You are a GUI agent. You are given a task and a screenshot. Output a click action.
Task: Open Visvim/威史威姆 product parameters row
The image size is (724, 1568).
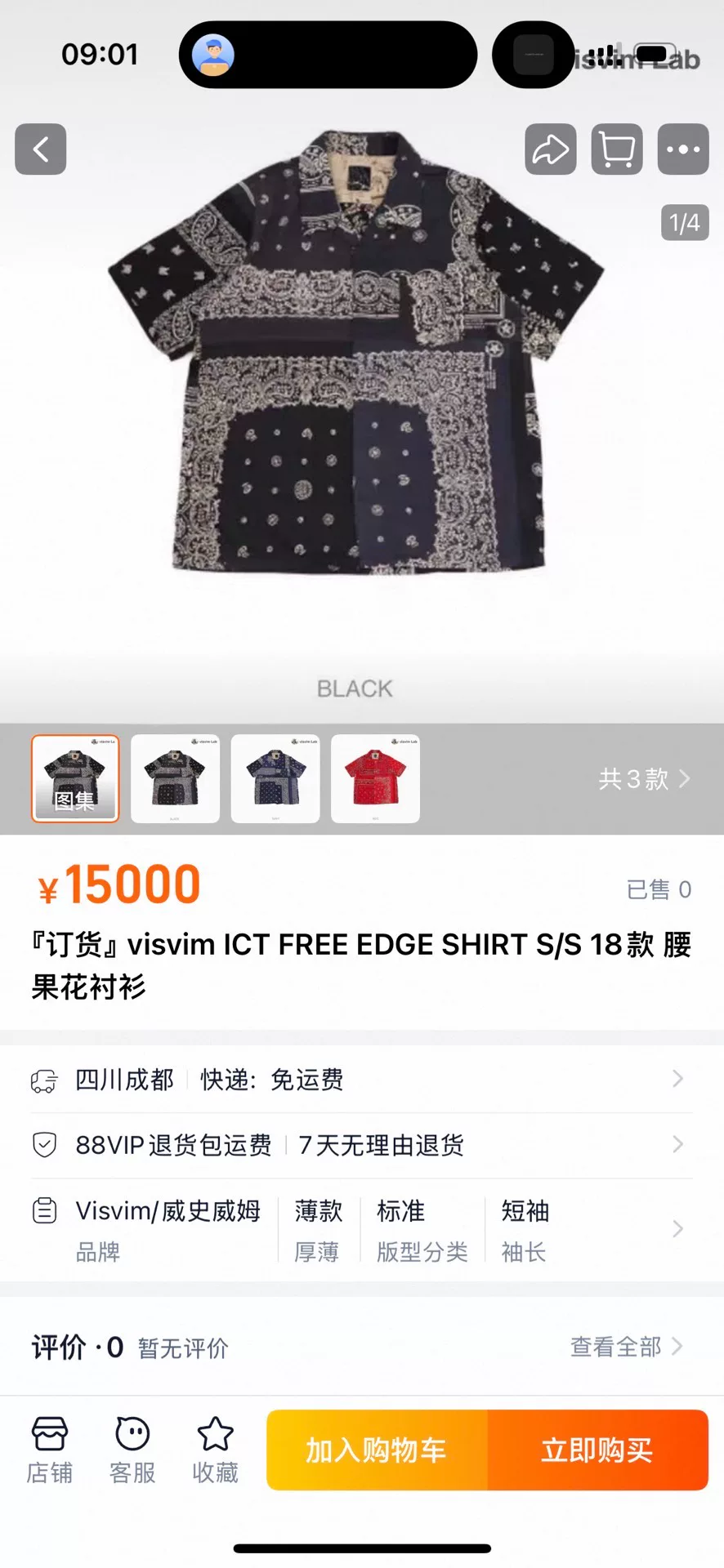pos(362,1229)
